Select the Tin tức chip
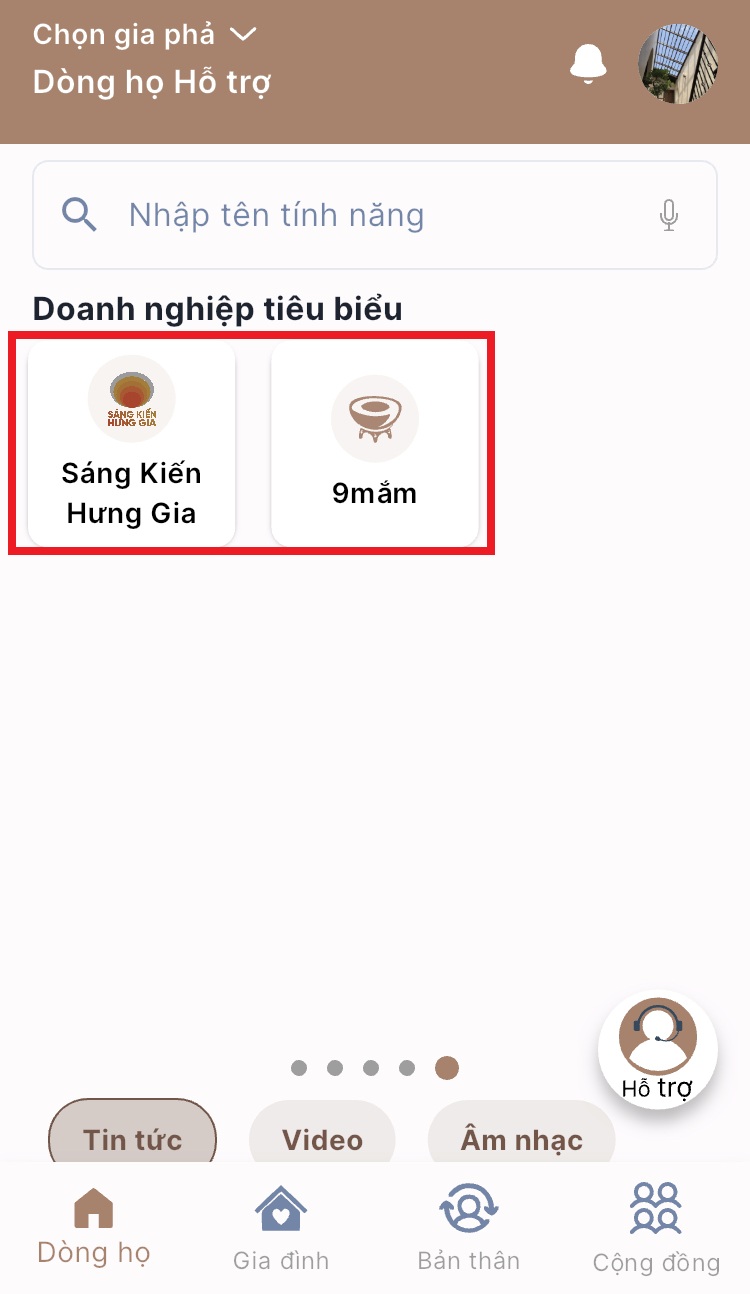 (132, 1138)
